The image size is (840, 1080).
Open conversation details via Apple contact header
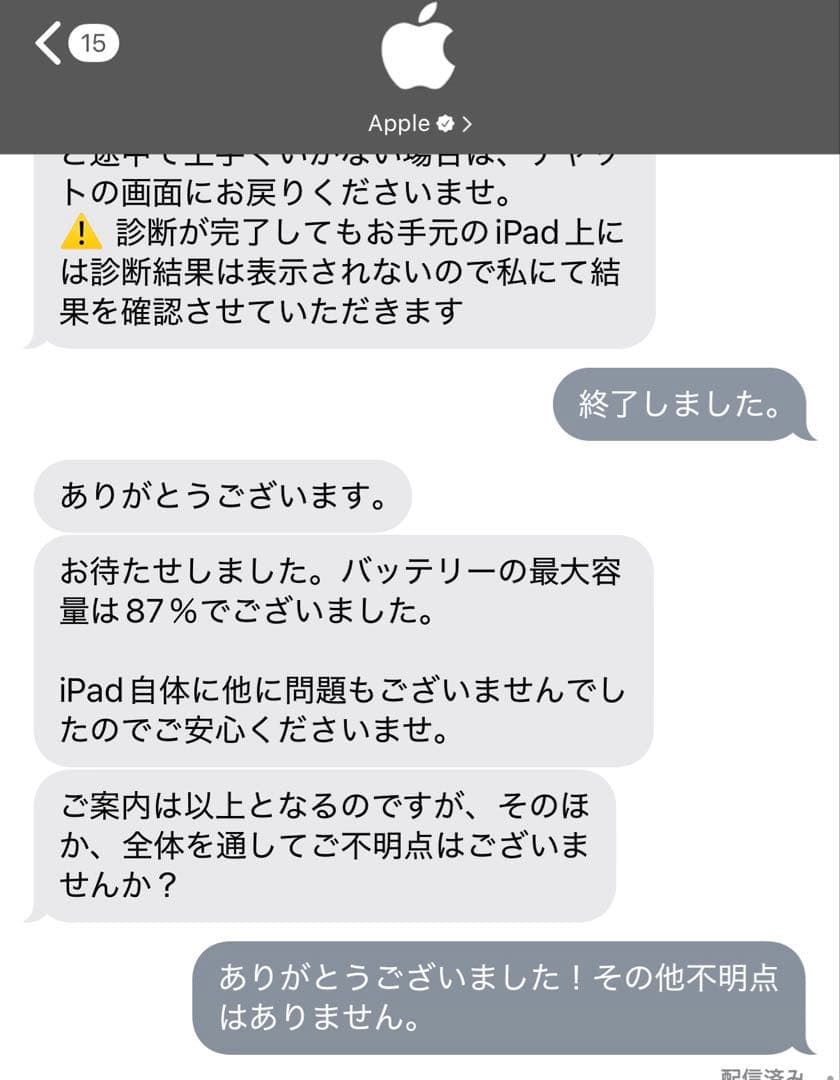pos(420,123)
